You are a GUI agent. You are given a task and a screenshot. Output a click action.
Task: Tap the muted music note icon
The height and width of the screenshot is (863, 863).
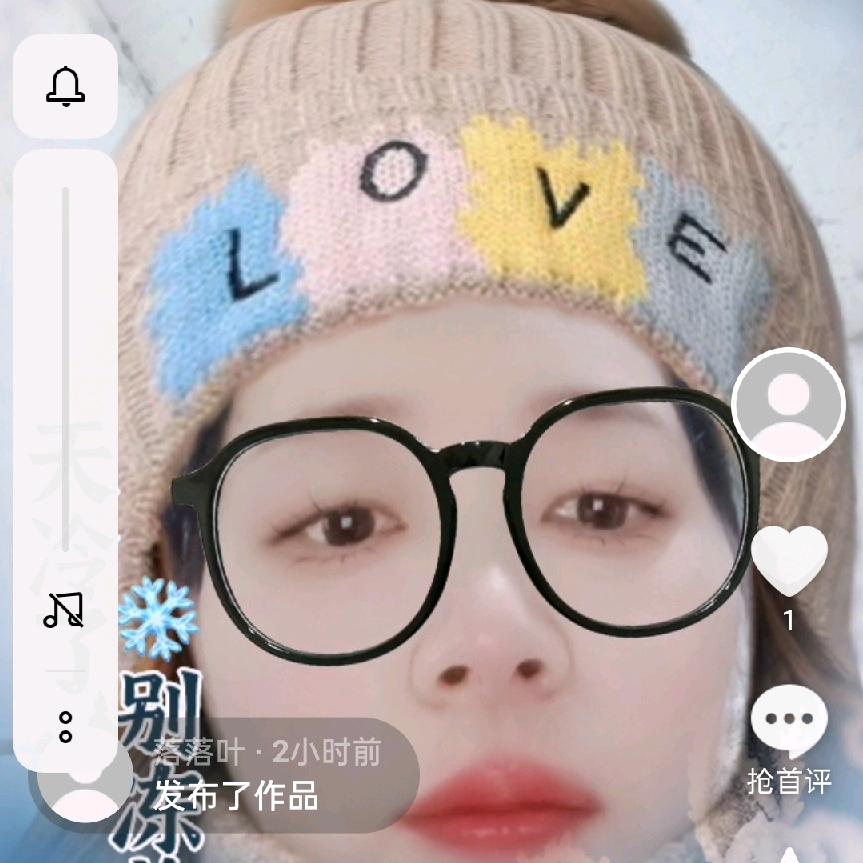(64, 610)
